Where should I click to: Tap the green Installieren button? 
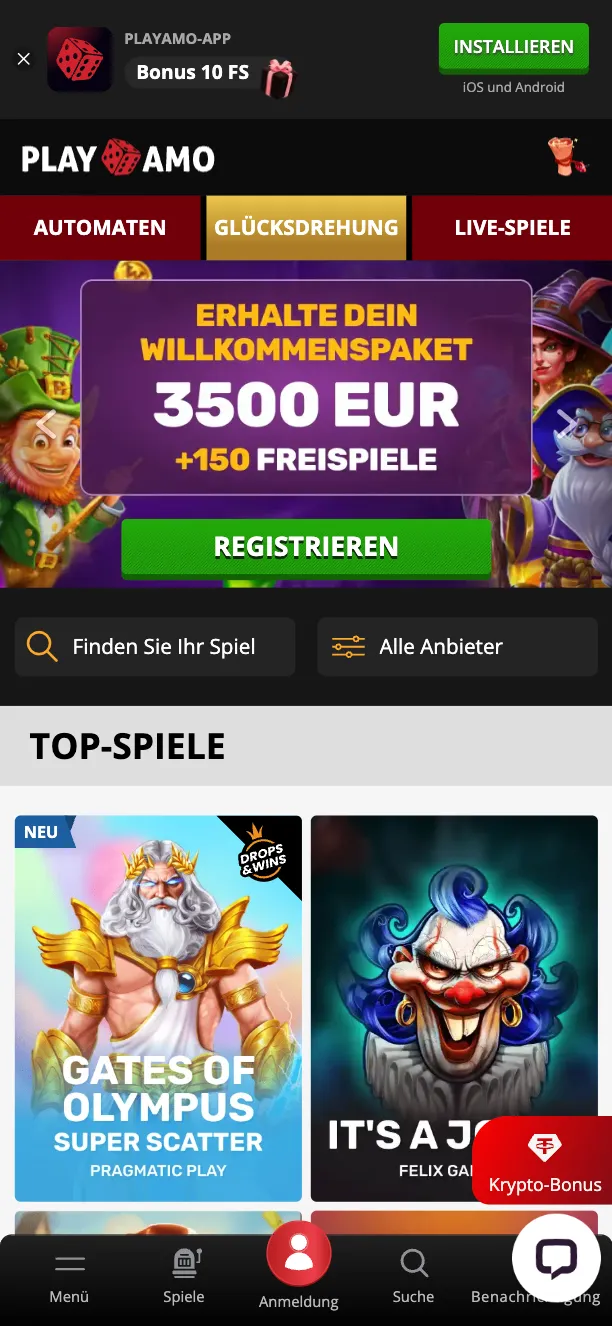coord(513,47)
